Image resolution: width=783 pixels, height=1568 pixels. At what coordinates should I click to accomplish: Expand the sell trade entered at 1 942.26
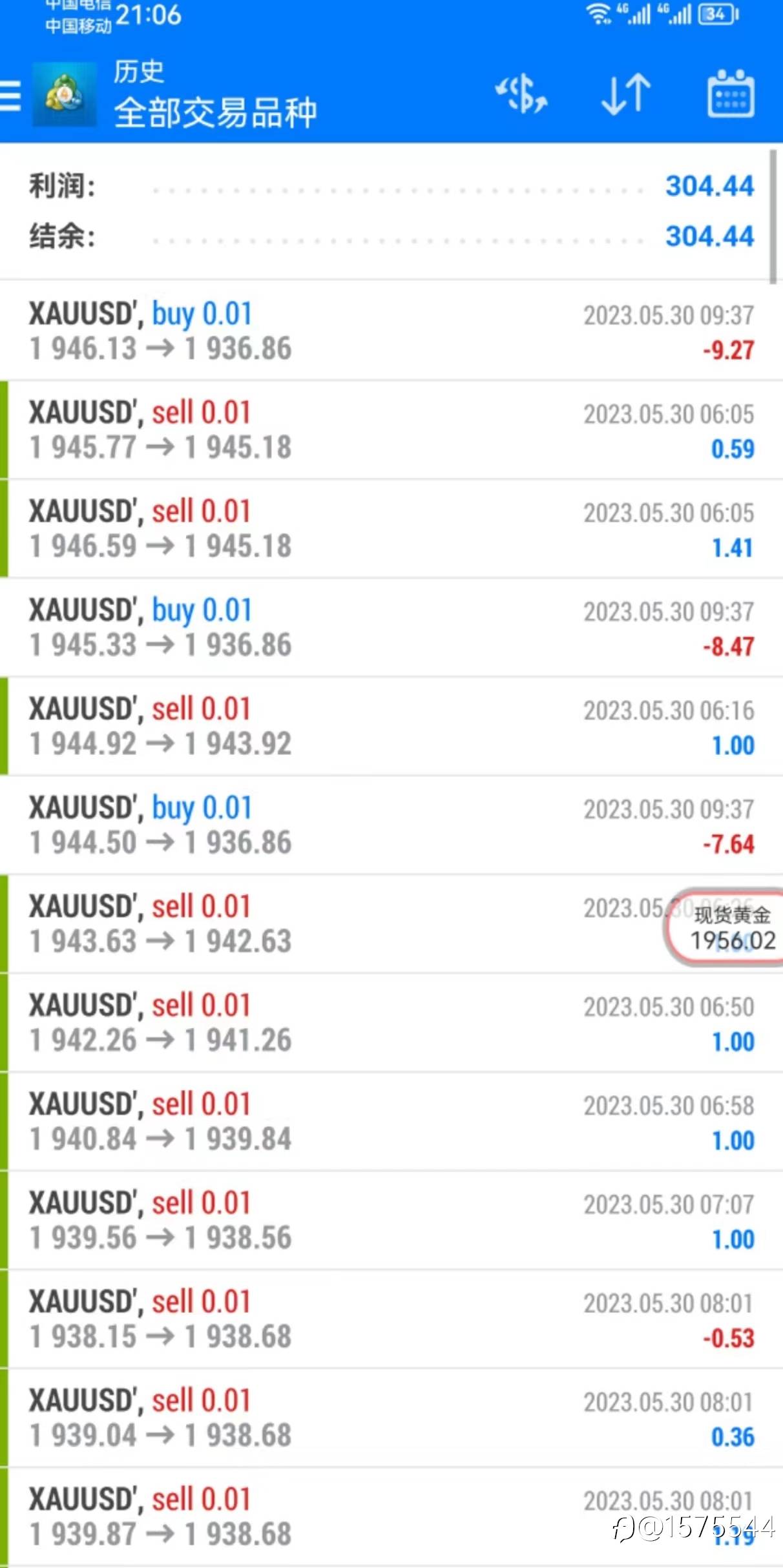click(391, 1022)
